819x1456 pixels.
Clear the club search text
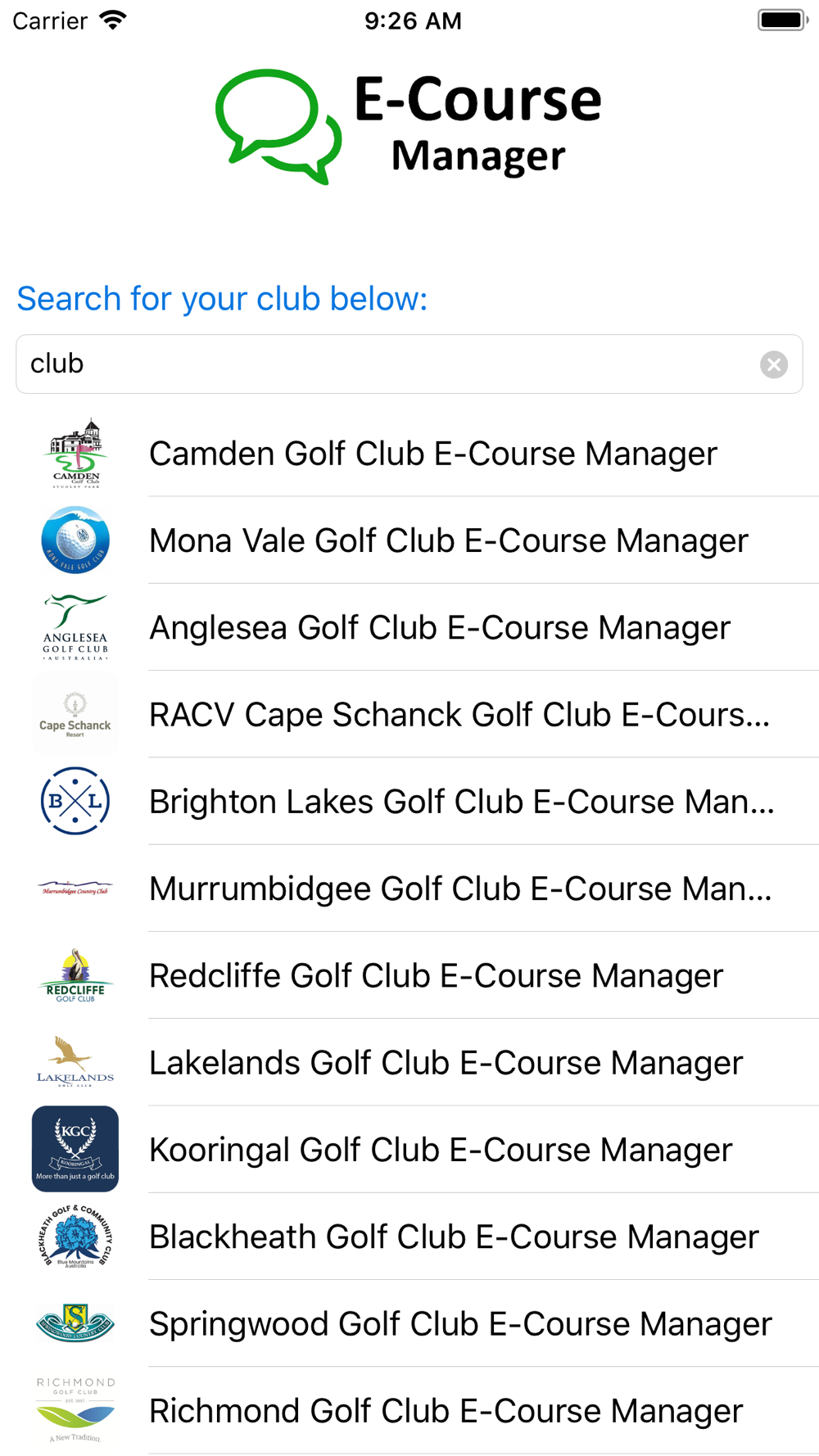[x=773, y=364]
